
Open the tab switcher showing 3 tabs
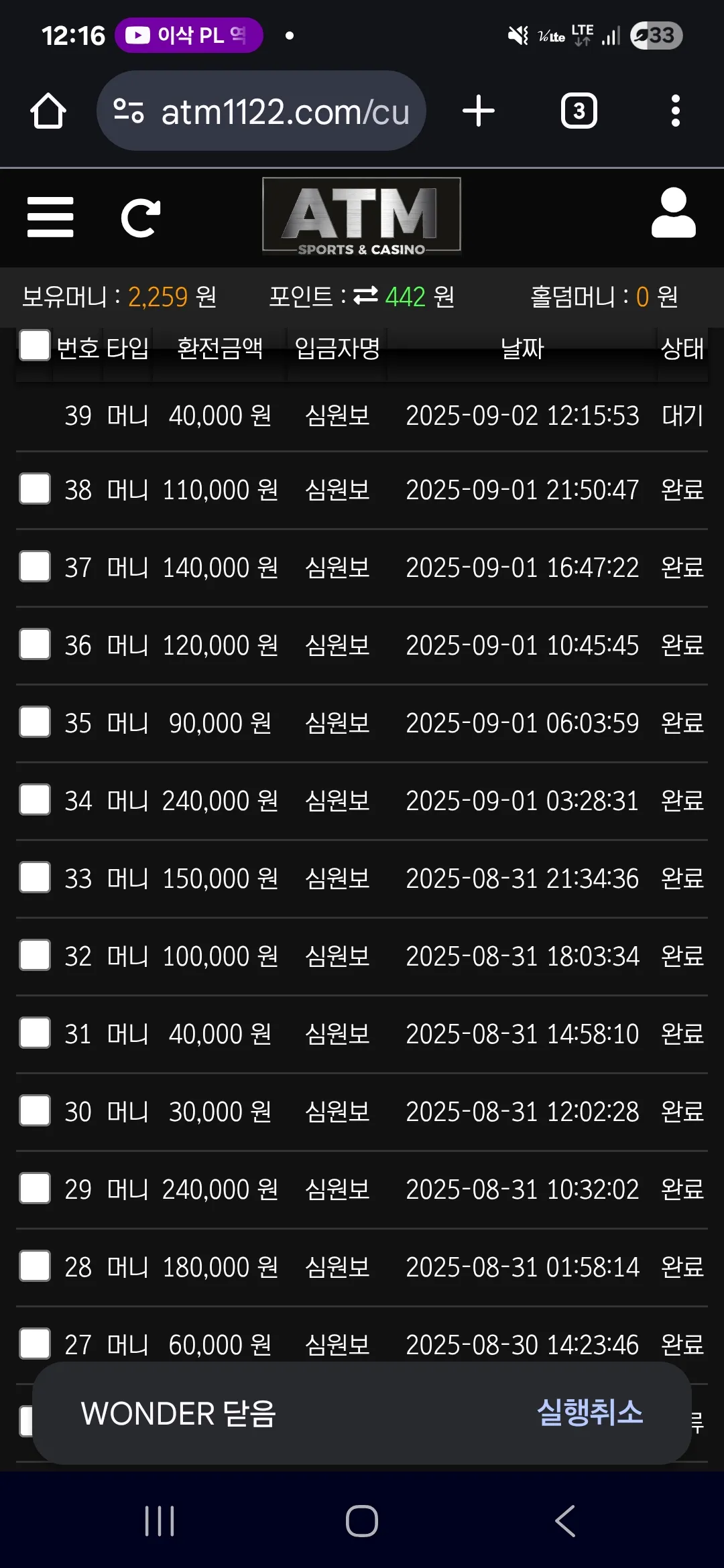(579, 111)
